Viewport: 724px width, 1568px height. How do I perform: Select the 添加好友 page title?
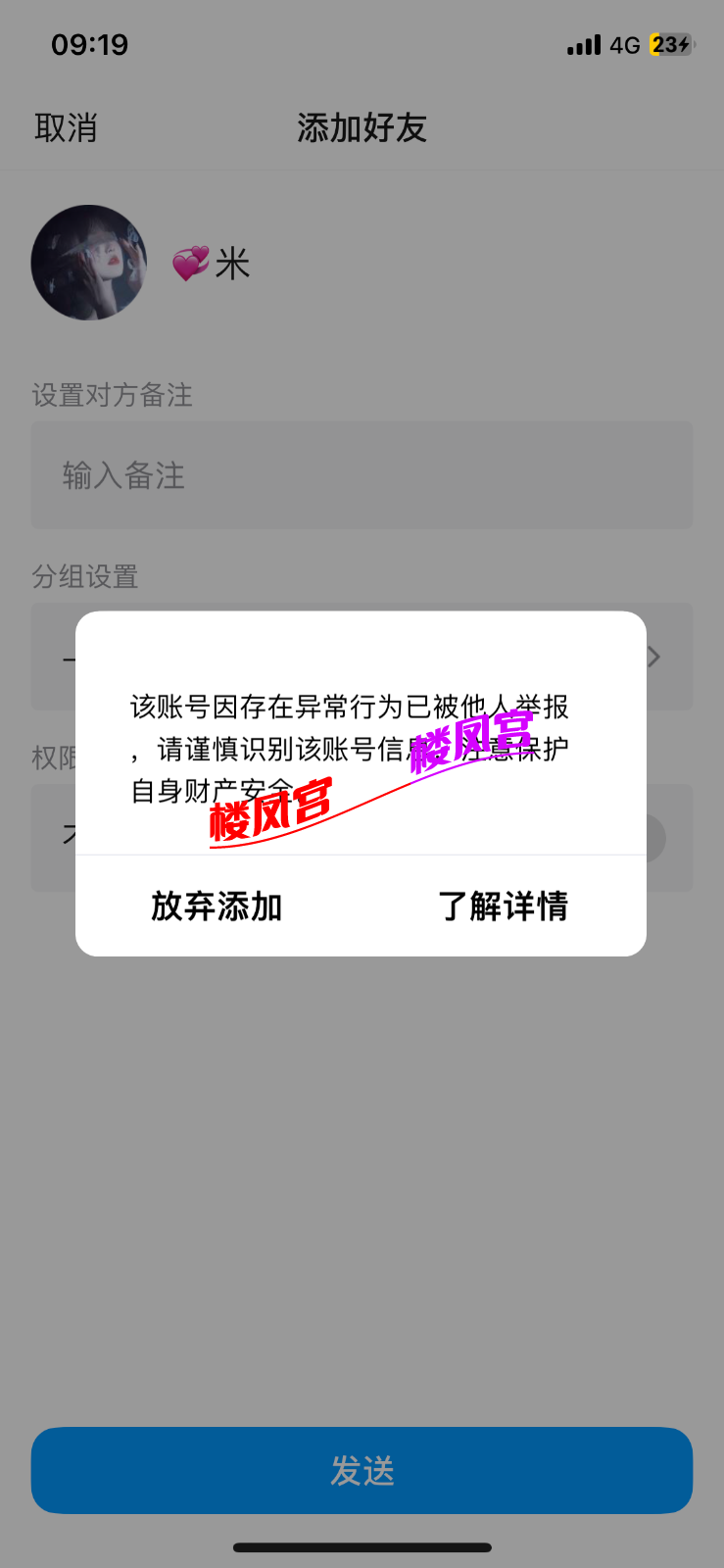tap(362, 127)
